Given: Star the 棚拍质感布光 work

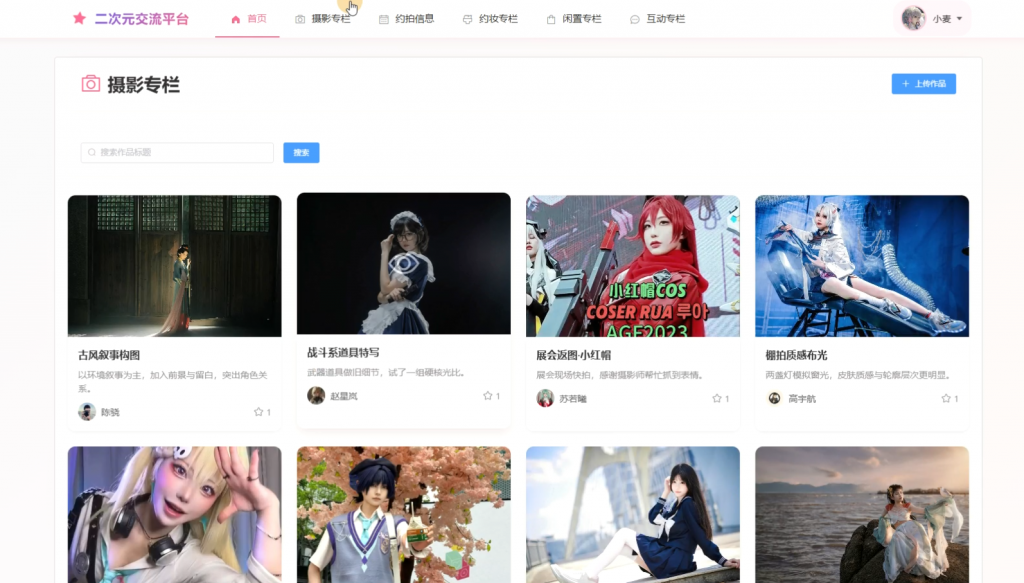Looking at the screenshot, I should coord(946,398).
